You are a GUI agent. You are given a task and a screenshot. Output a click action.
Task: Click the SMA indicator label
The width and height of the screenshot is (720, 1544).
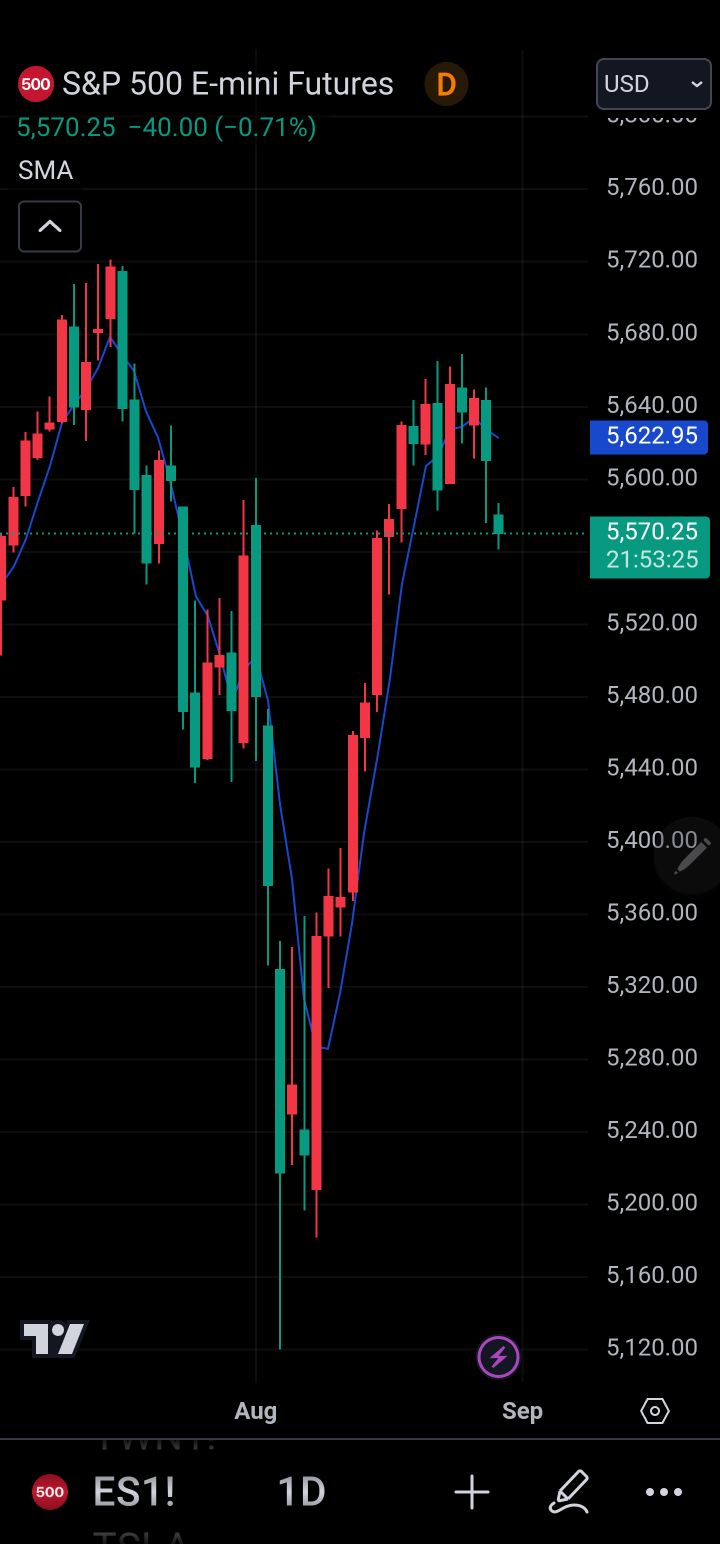point(44,170)
